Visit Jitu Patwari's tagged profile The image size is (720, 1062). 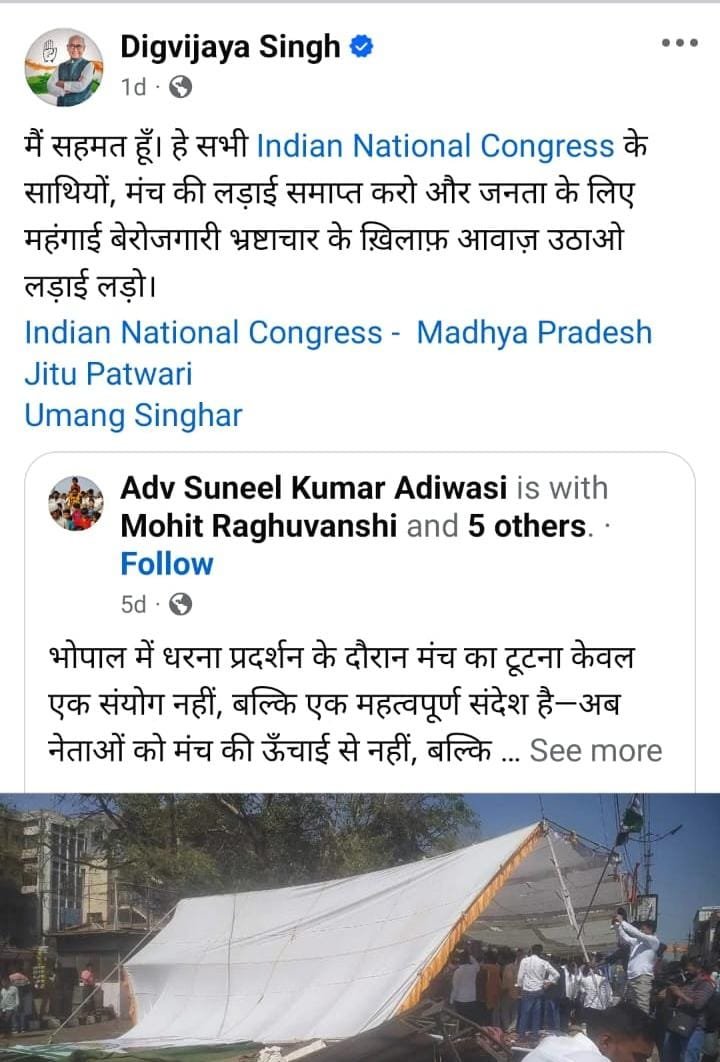(x=108, y=374)
